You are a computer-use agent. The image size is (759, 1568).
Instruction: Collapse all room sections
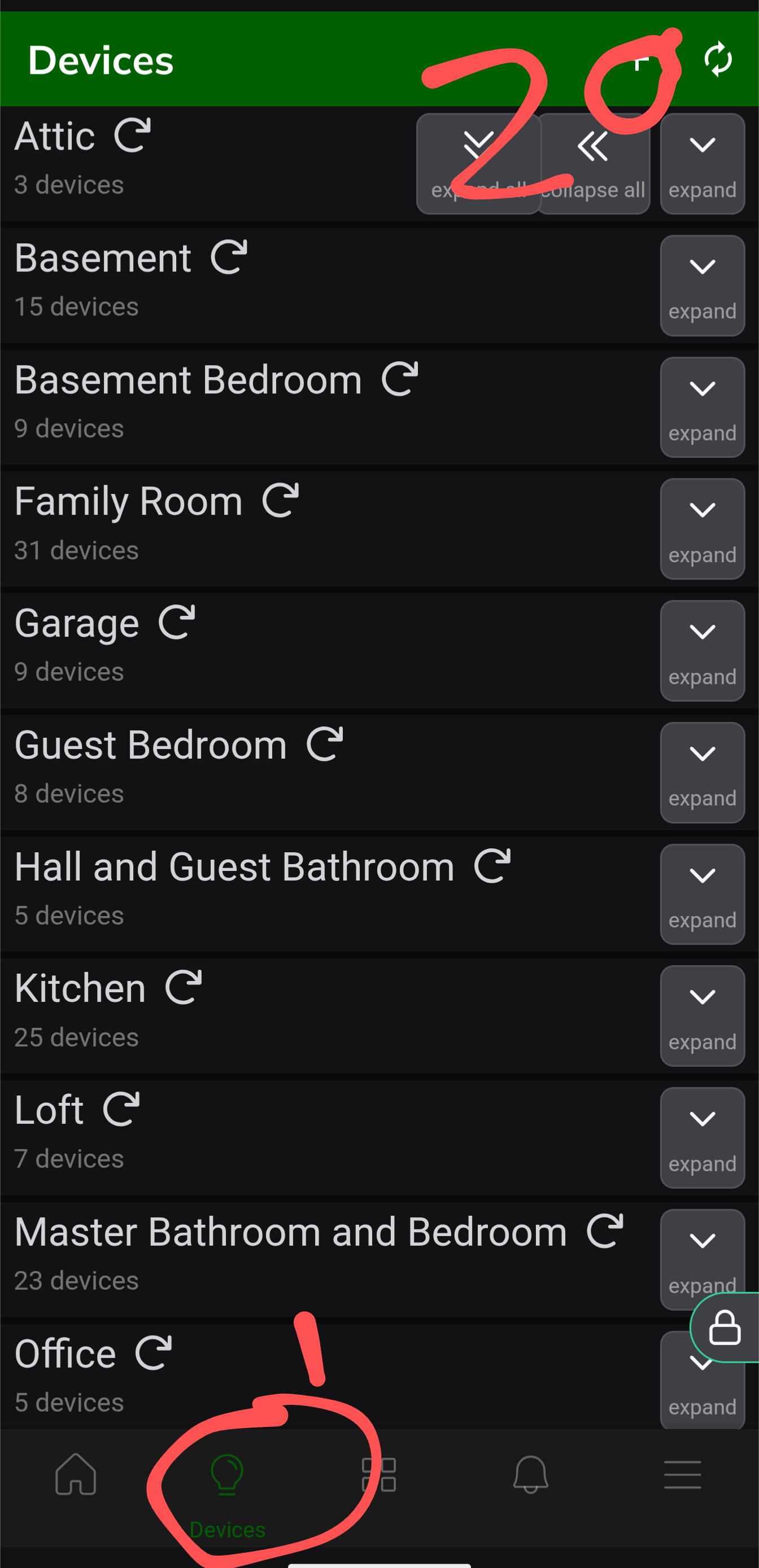[x=594, y=163]
